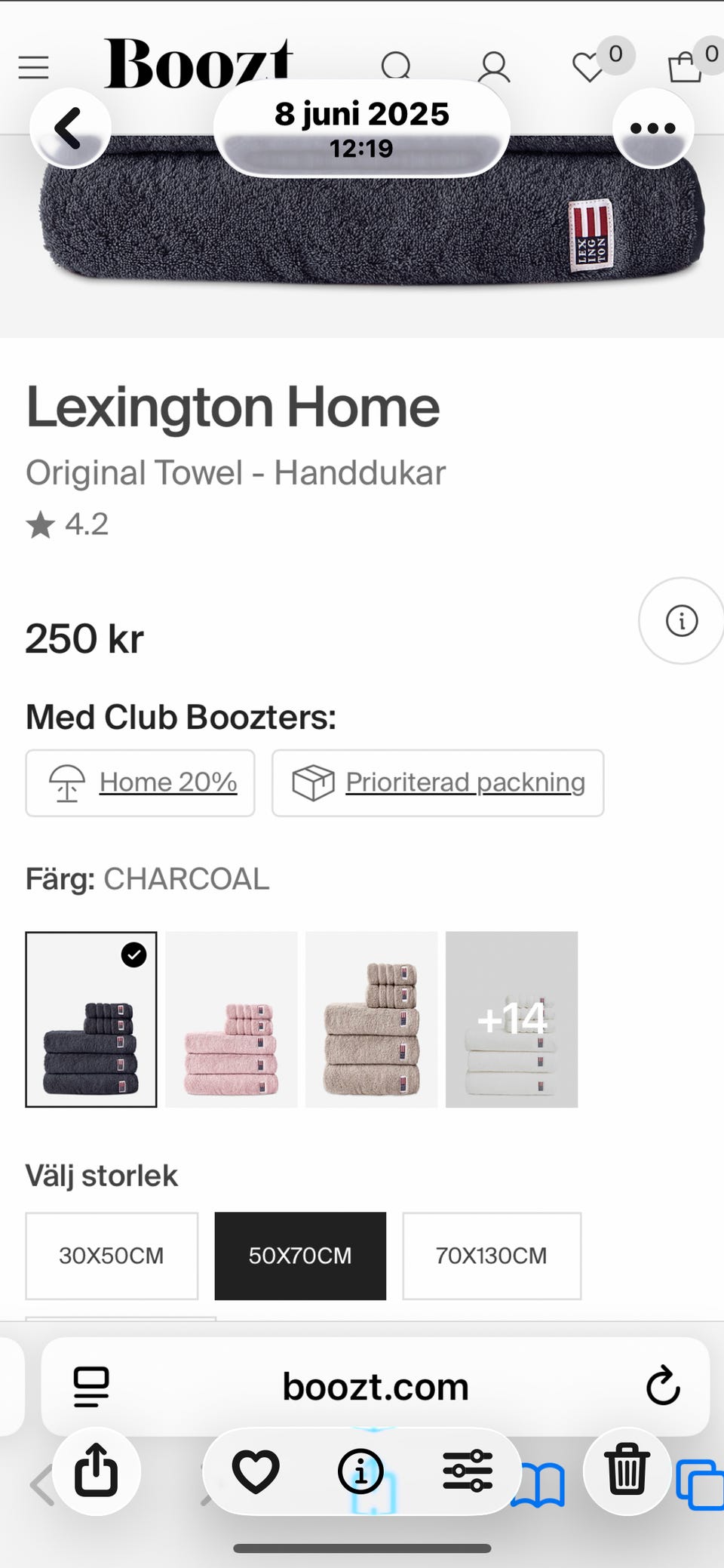Viewport: 724px width, 1568px height.
Task: Show photo info details
Action: tap(360, 1471)
